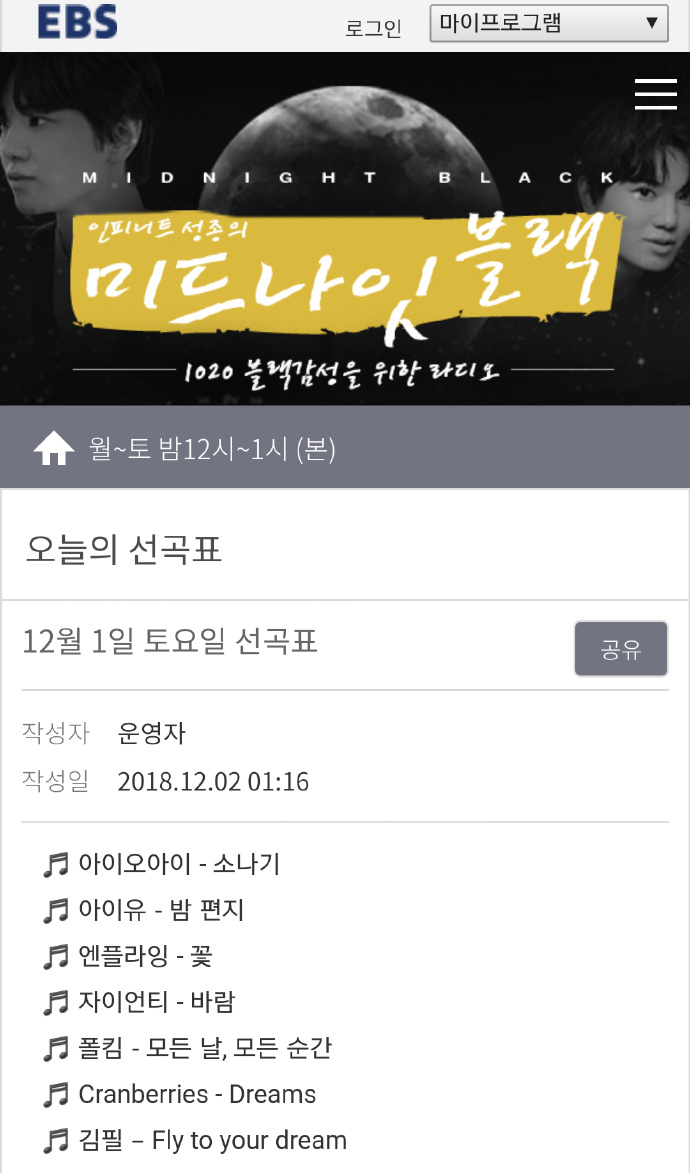Open the EBS home logo

tap(77, 22)
